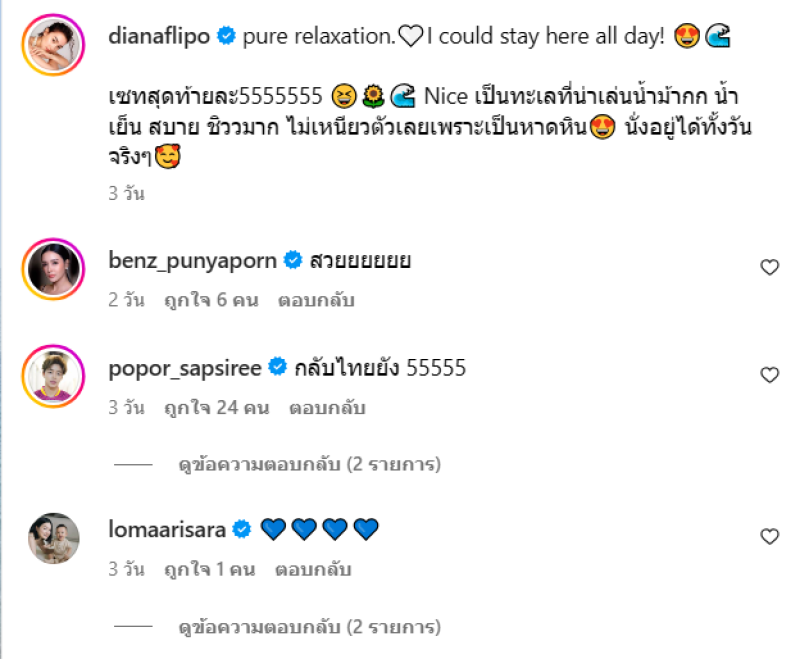Reply to benz_punyaporn's comment
800x659 pixels.
coord(316,300)
